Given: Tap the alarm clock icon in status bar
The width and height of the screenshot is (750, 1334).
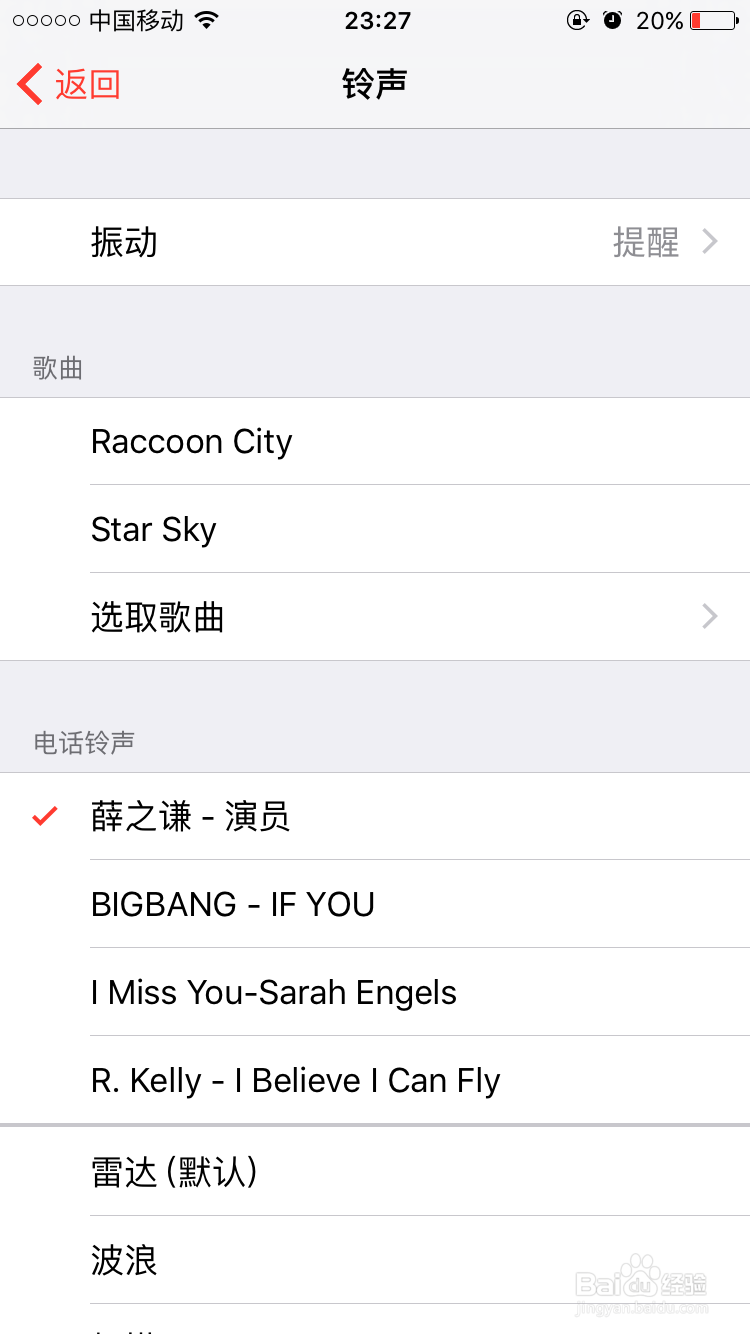Looking at the screenshot, I should tap(611, 19).
